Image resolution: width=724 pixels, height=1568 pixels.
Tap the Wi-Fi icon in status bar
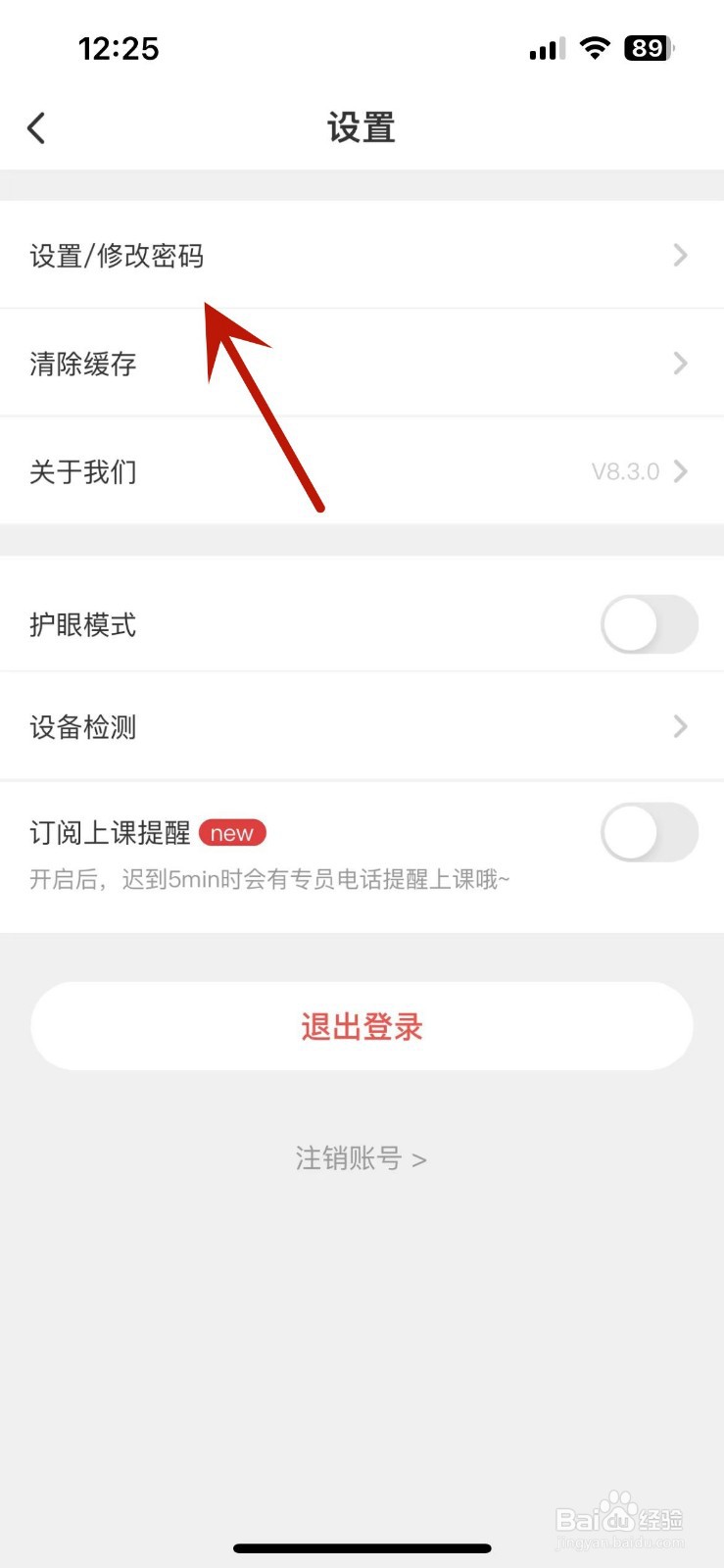coord(595,47)
